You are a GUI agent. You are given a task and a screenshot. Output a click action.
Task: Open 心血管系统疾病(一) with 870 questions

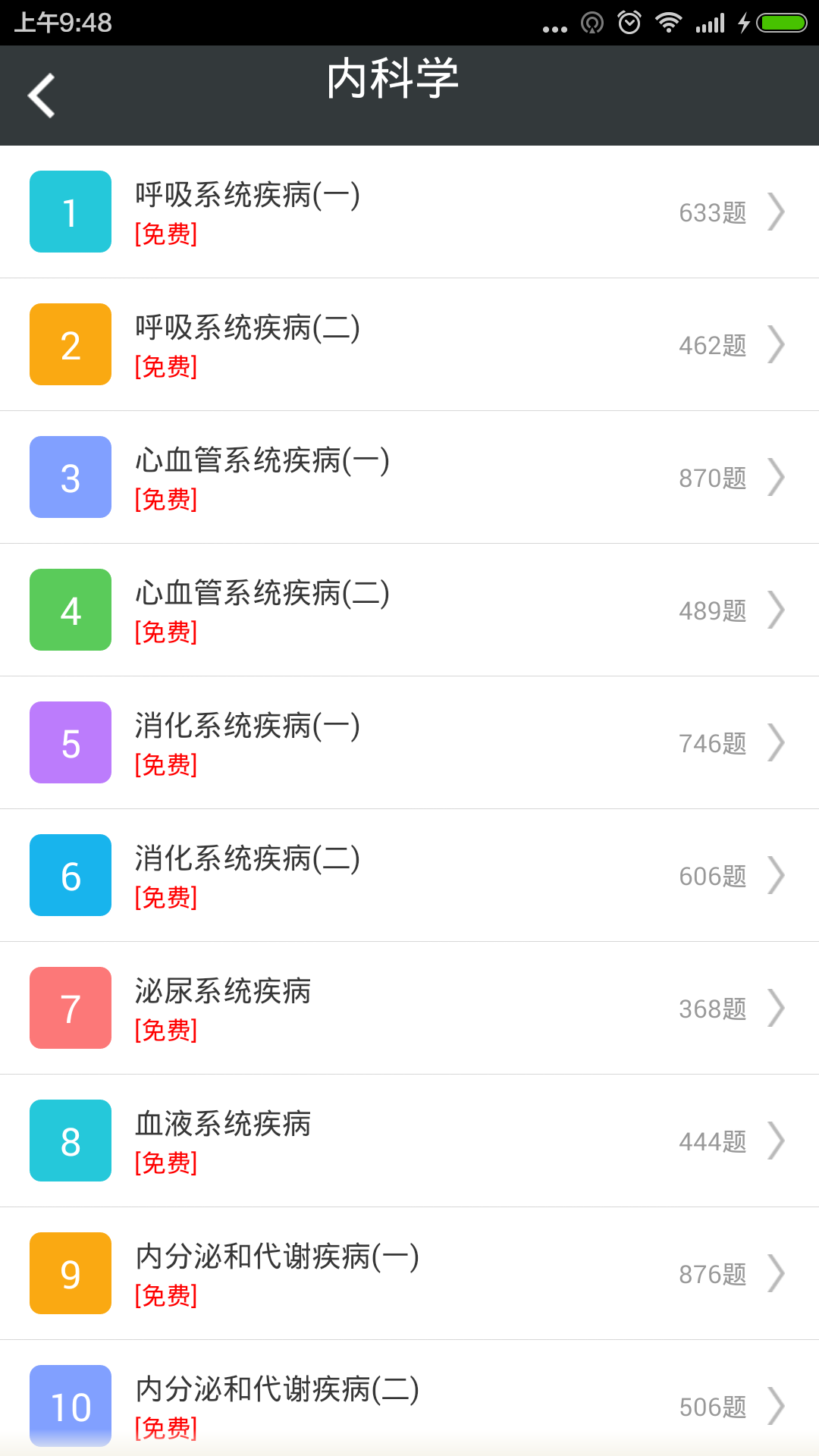(x=409, y=478)
